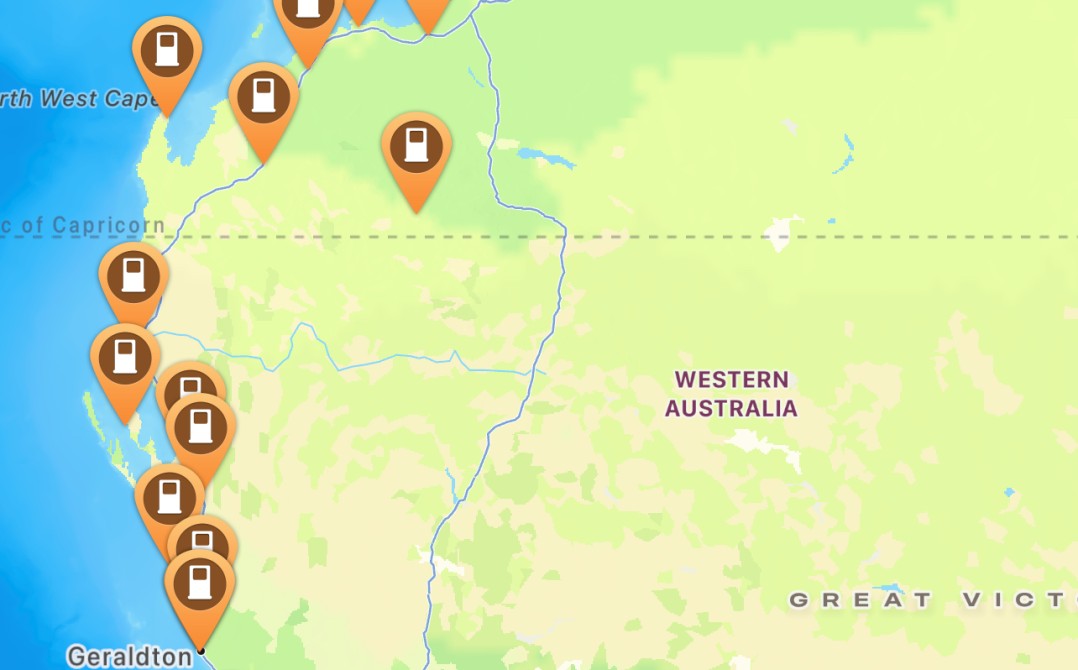
Task: Select fuel pin just under Tropic of Capricorn label
Action: (133, 278)
